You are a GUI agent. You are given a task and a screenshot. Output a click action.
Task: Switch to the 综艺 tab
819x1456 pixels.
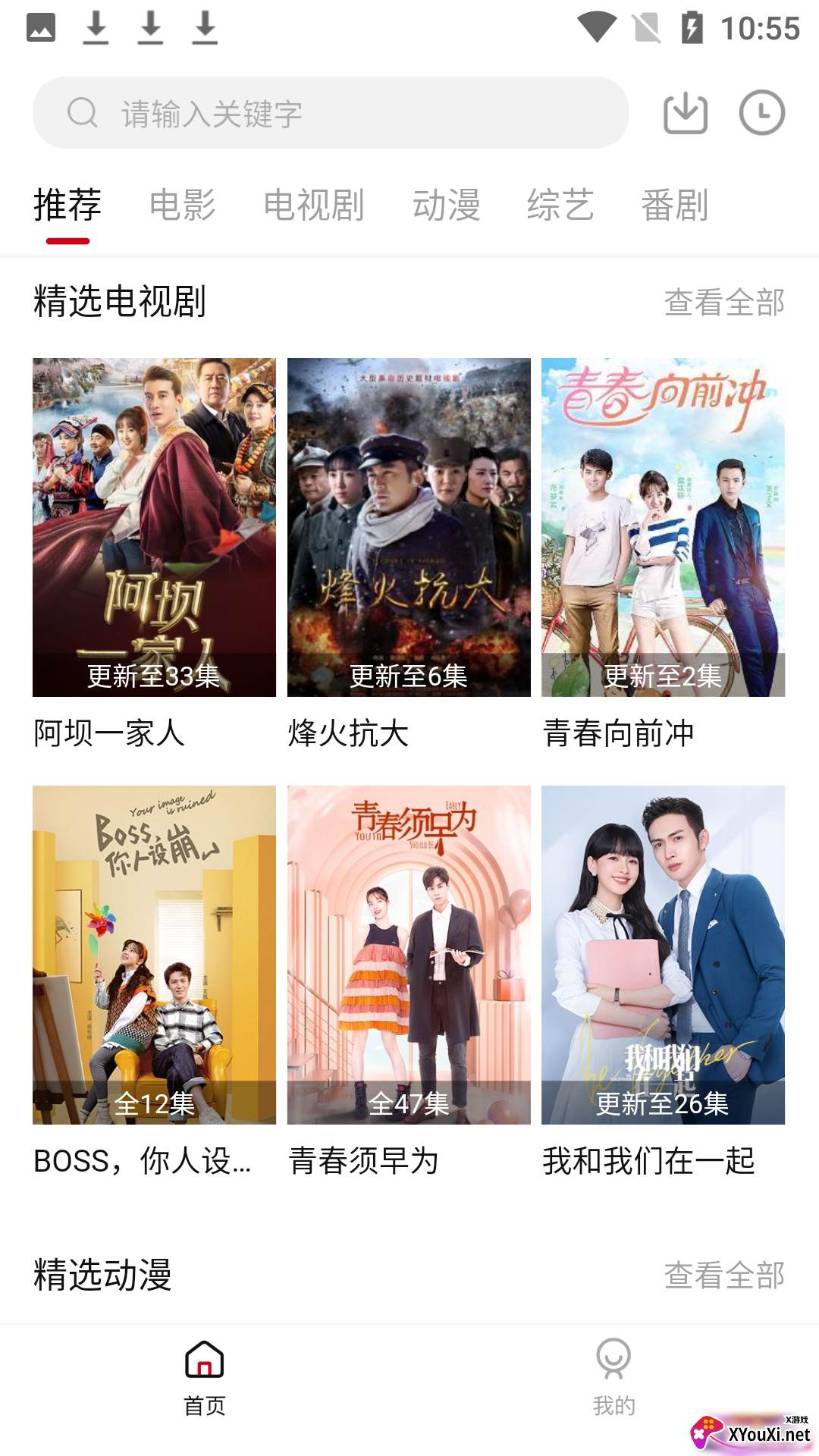coord(560,206)
